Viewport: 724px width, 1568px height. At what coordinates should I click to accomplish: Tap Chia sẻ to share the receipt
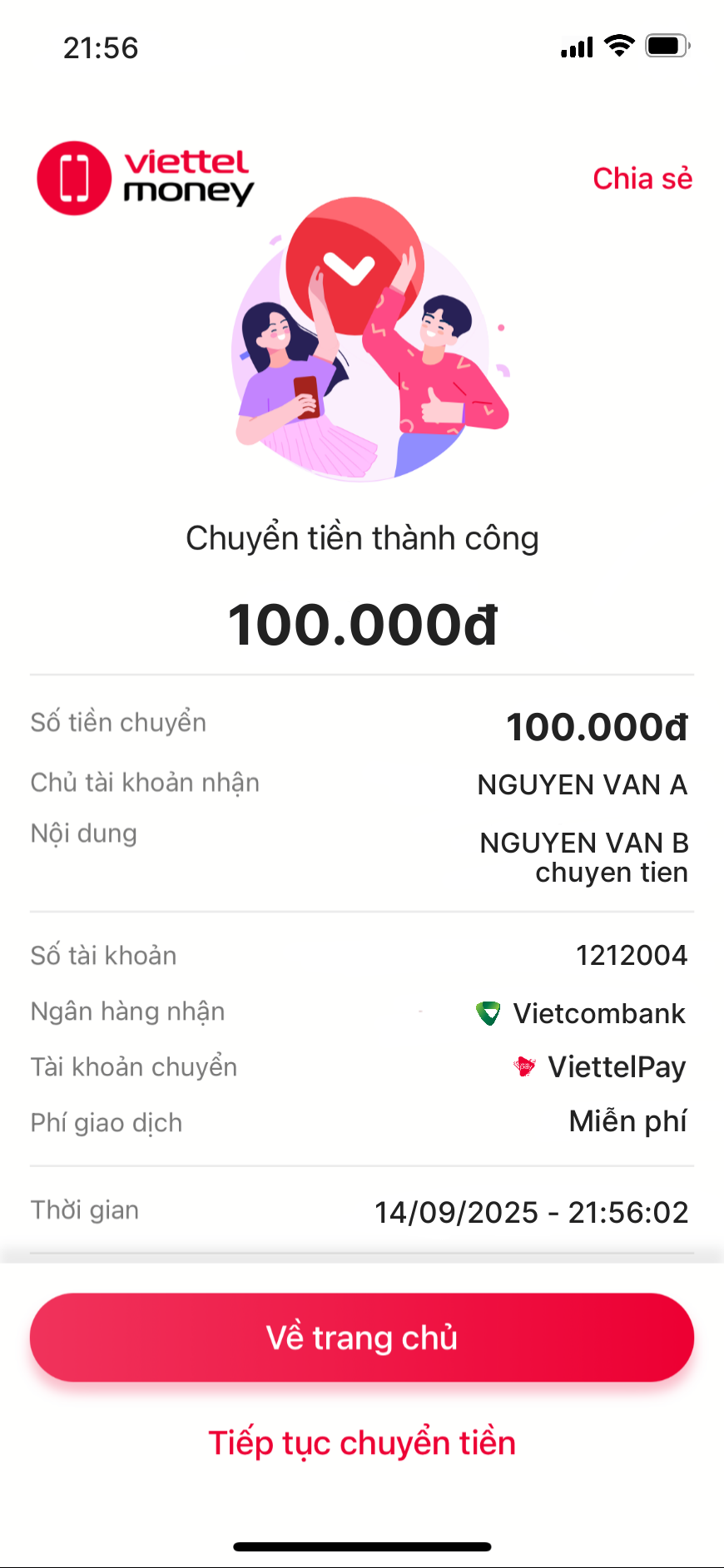[x=642, y=179]
